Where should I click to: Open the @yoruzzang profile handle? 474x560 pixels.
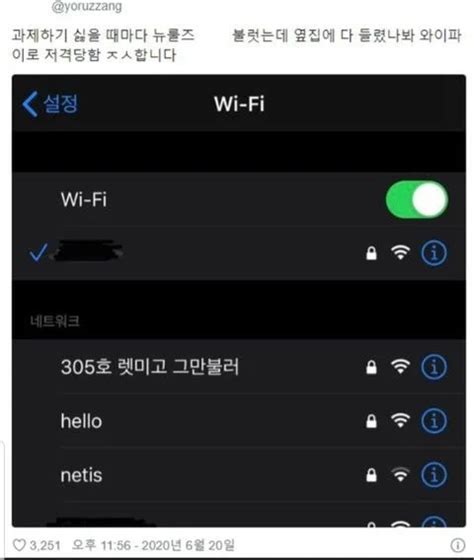pos(87,6)
